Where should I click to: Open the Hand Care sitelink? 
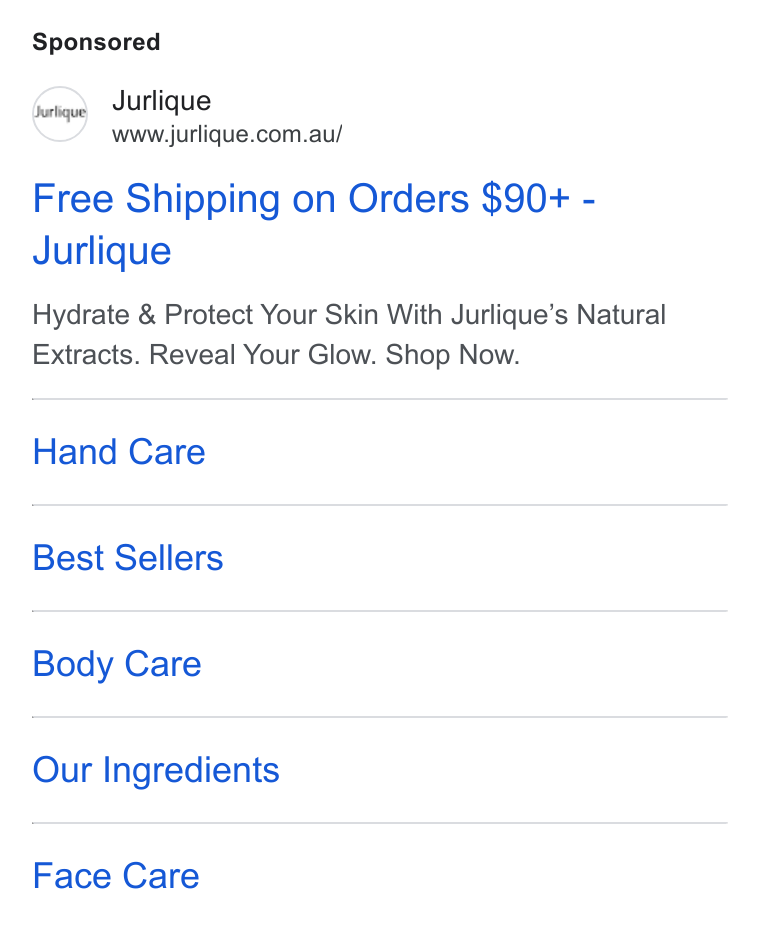pyautogui.click(x=119, y=452)
